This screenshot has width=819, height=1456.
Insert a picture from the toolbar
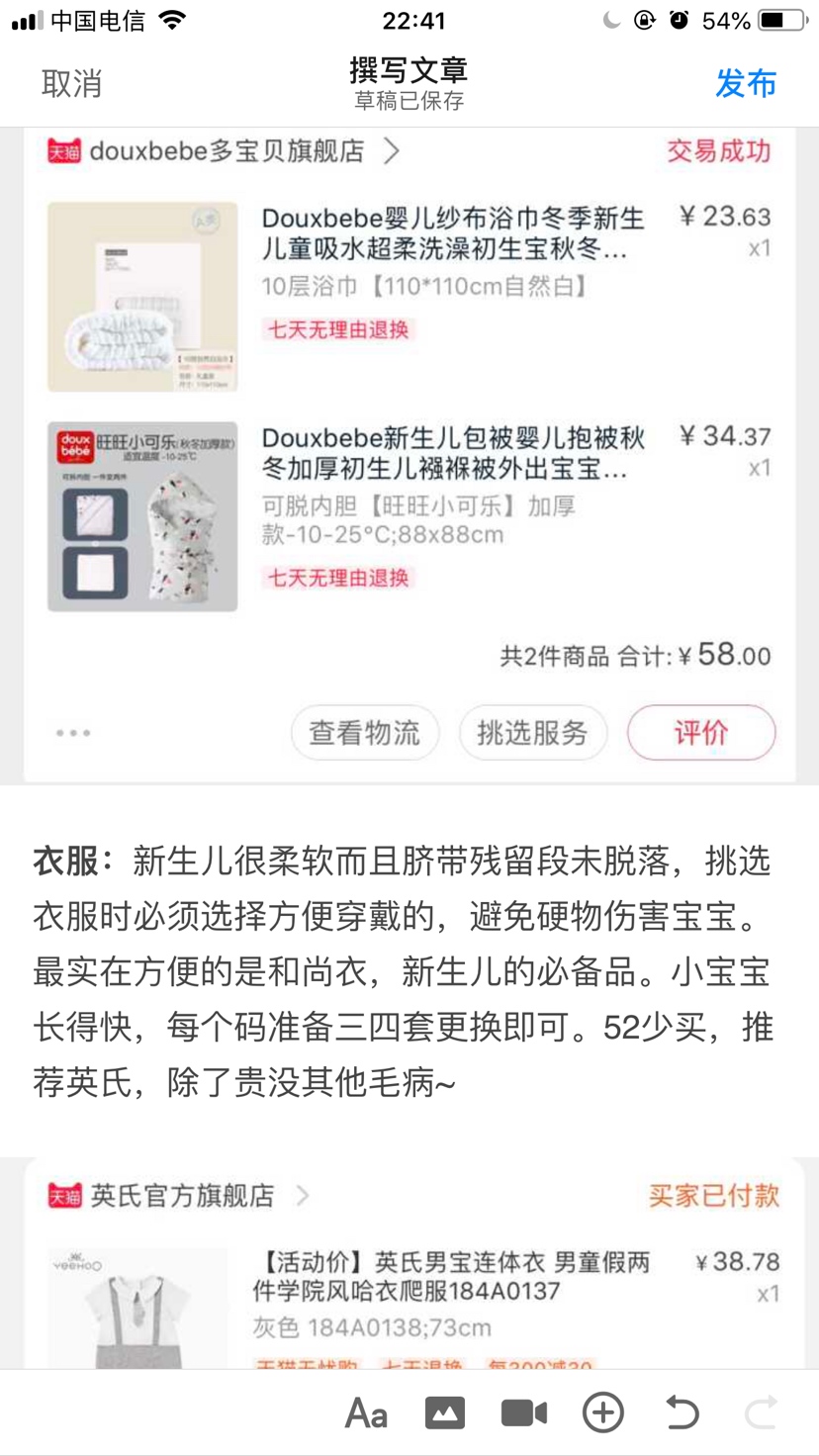pos(445,1413)
